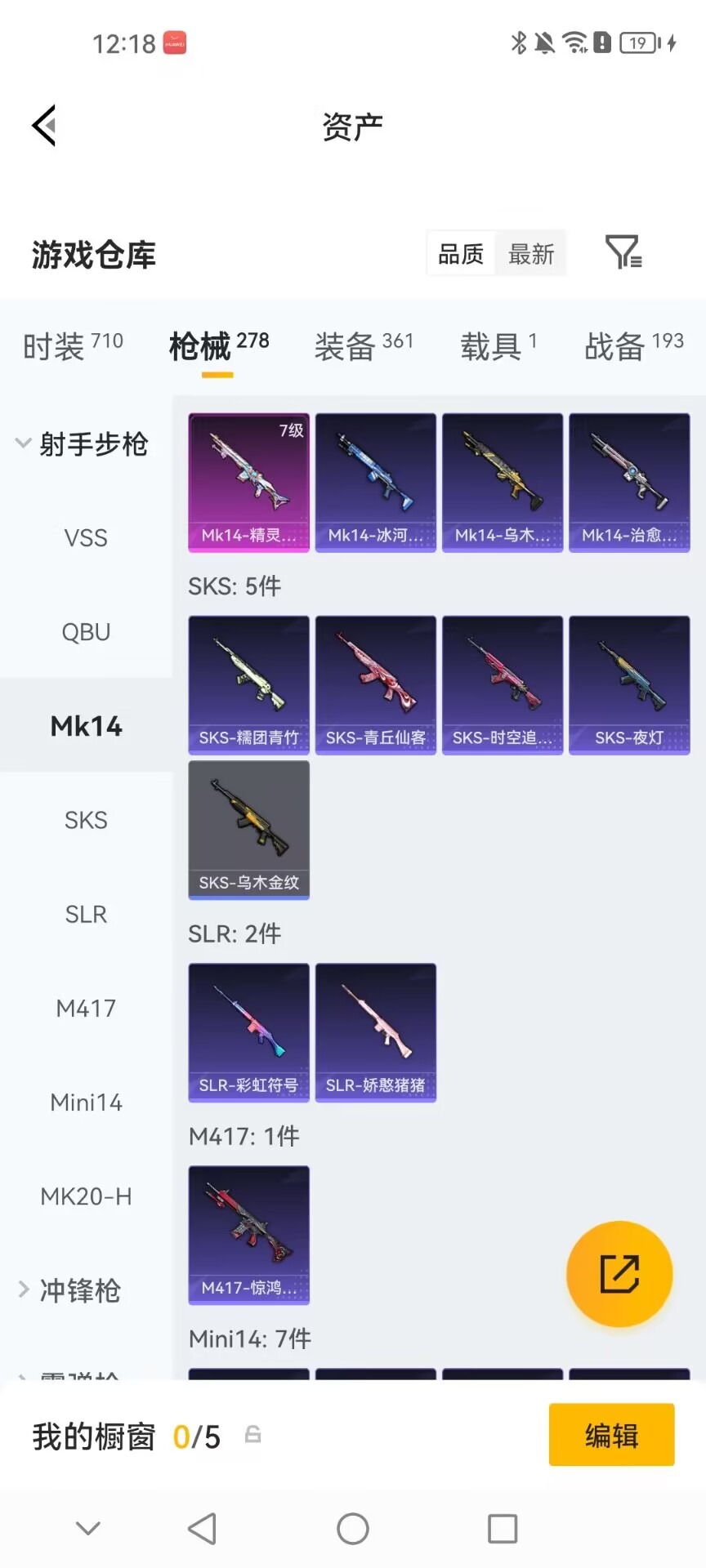Tap the orange share floating button
The width and height of the screenshot is (706, 1568).
coord(619,1274)
